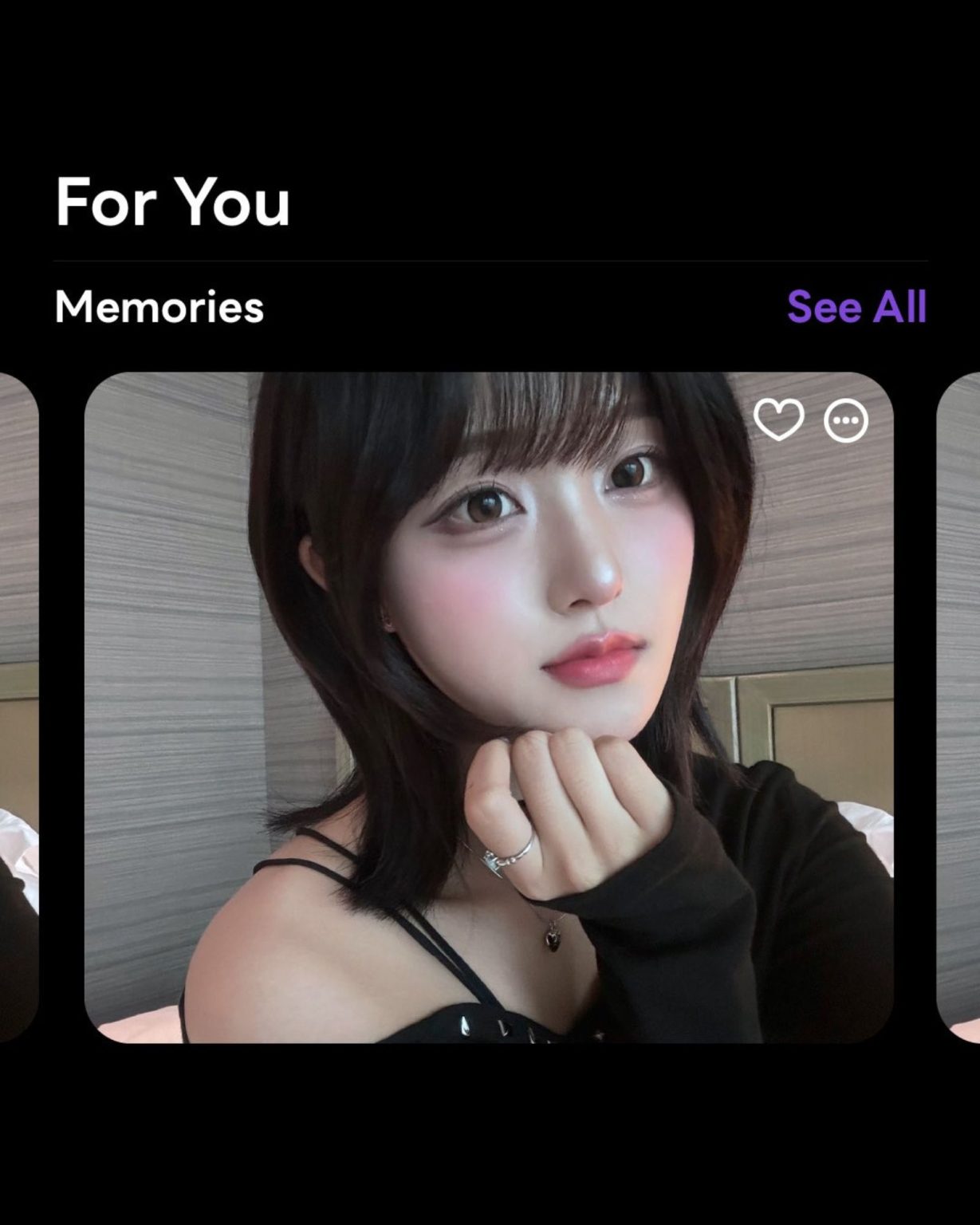Favorite the memory with the heart icon

[778, 420]
